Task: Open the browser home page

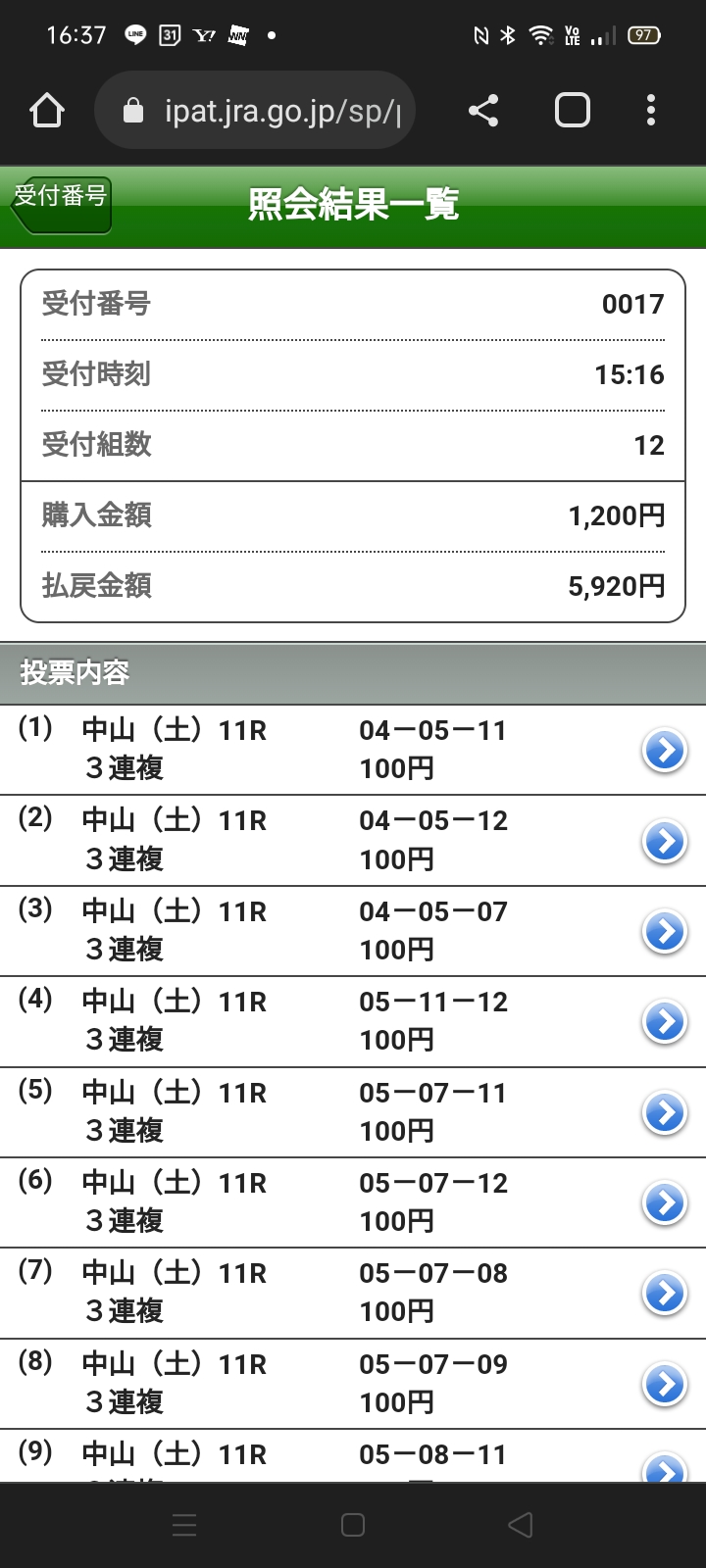Action: 47,111
